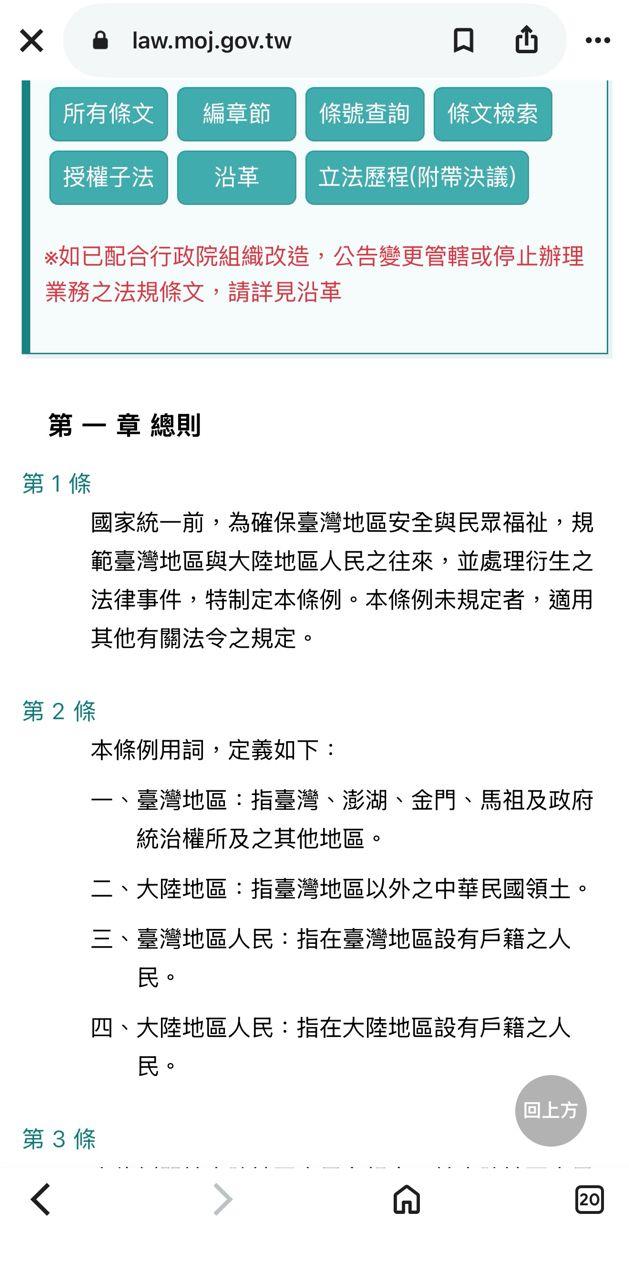Select the 所有條文 button
Screen dimensions: 629x1280
tap(109, 114)
